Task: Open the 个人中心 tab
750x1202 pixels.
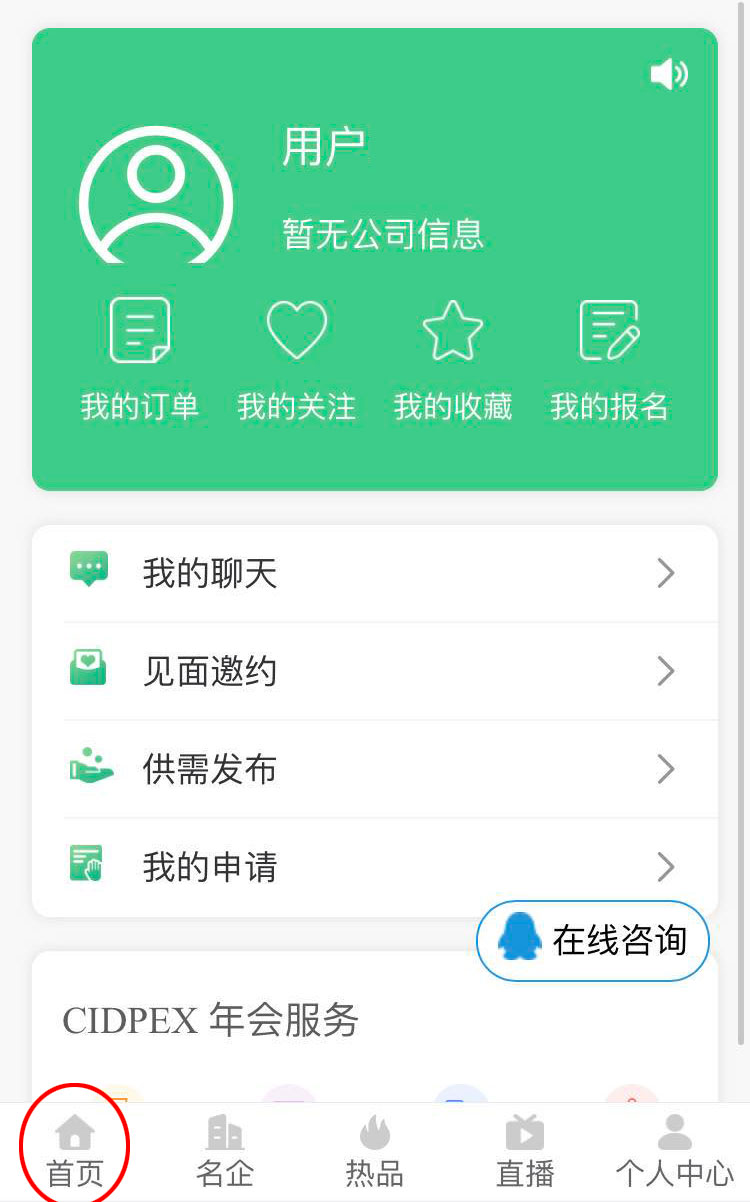Action: click(x=675, y=1152)
